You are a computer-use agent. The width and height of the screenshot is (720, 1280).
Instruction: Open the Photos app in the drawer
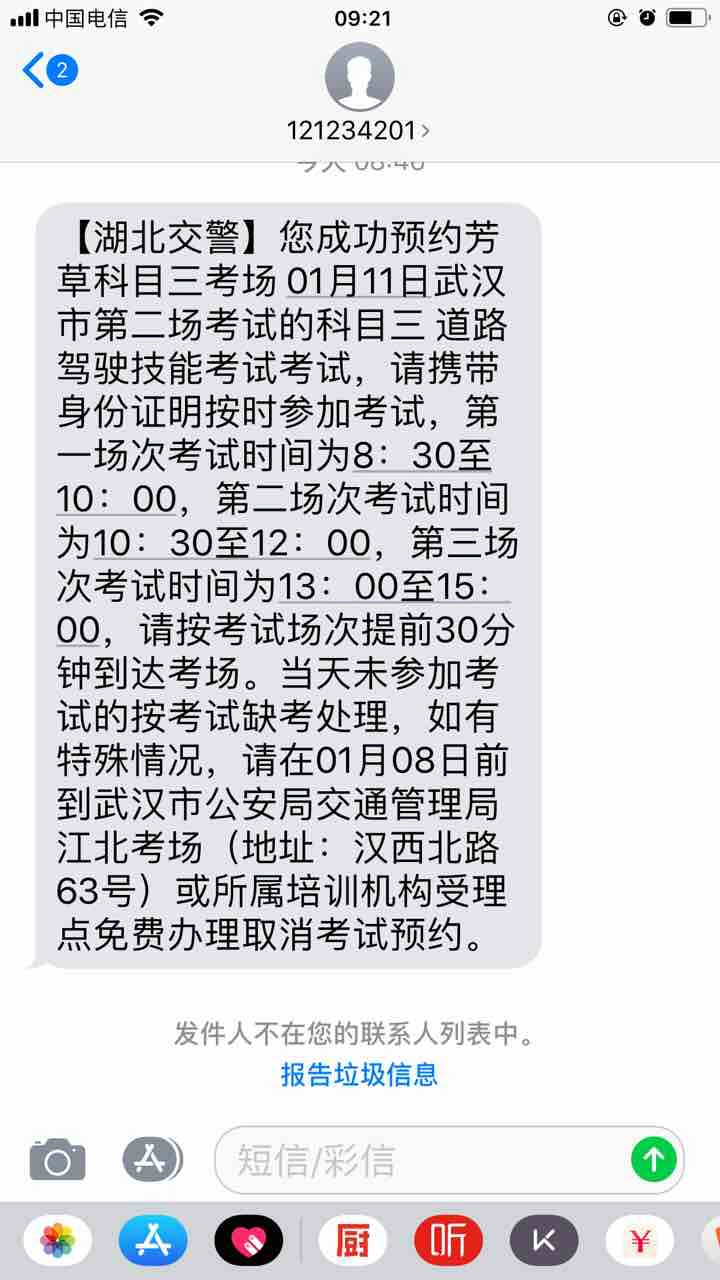pyautogui.click(x=57, y=1243)
